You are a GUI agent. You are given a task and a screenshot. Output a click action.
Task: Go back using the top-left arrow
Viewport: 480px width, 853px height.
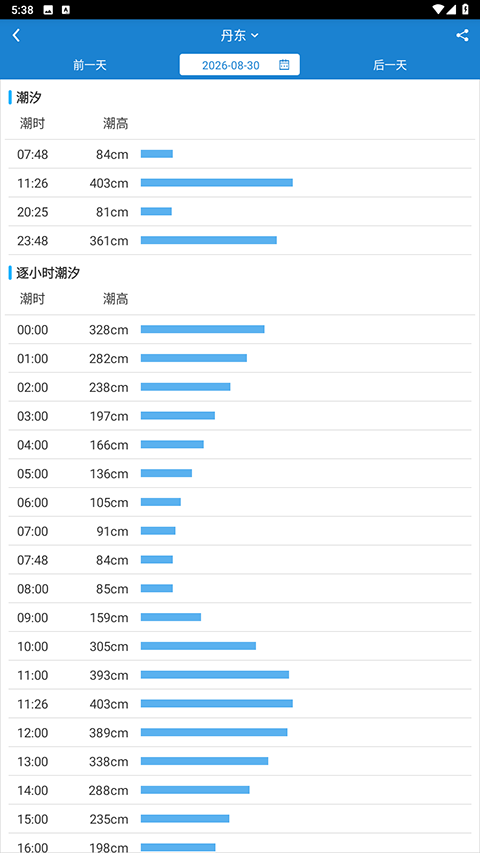[x=16, y=36]
